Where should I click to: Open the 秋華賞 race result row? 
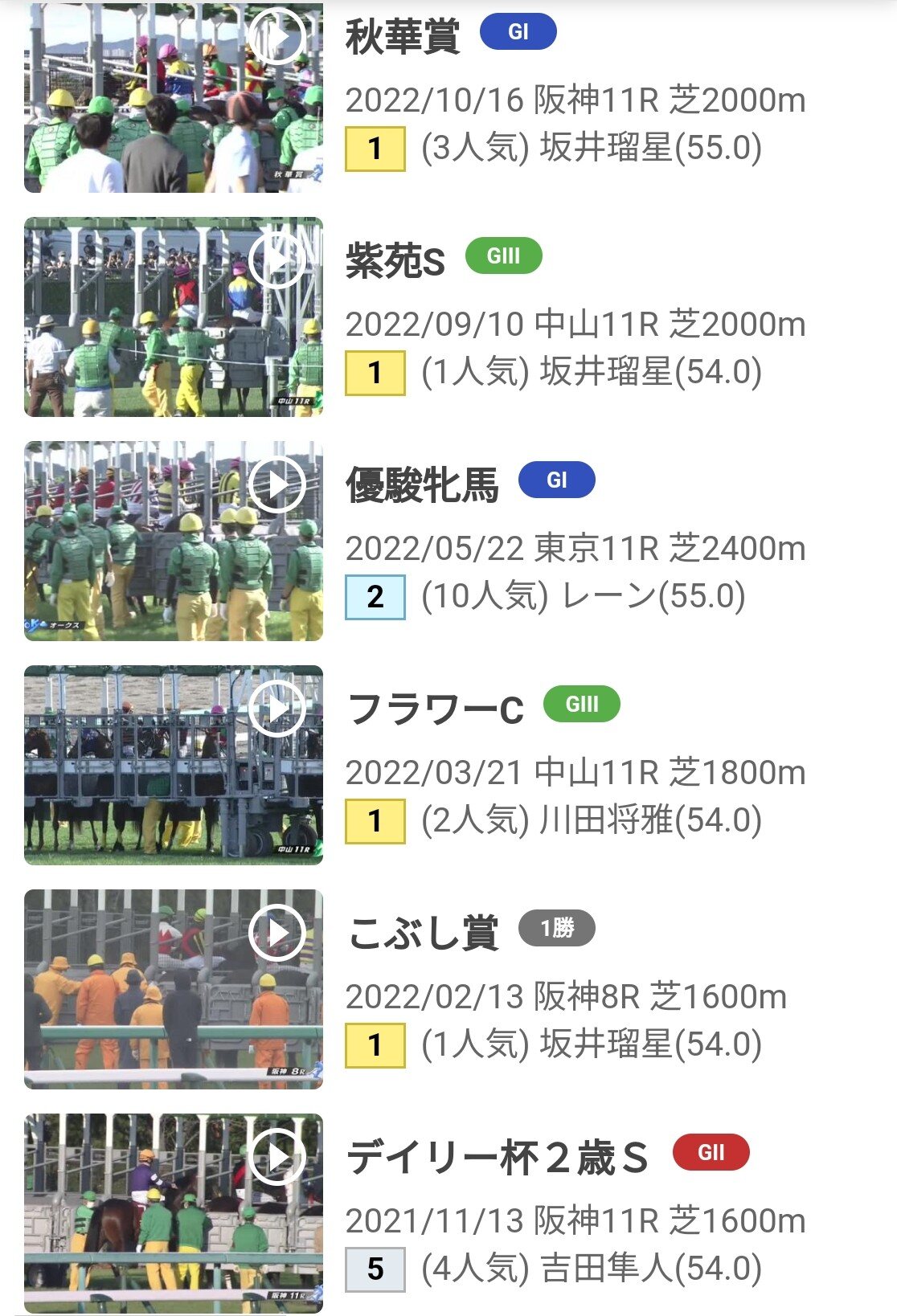(x=575, y=100)
